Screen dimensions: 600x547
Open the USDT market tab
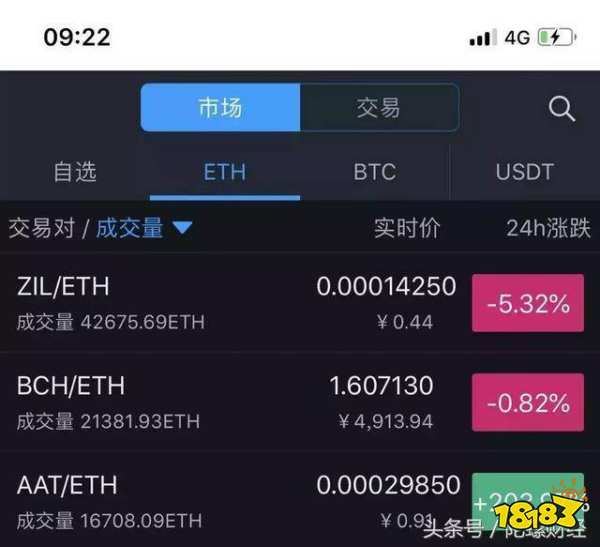point(524,172)
